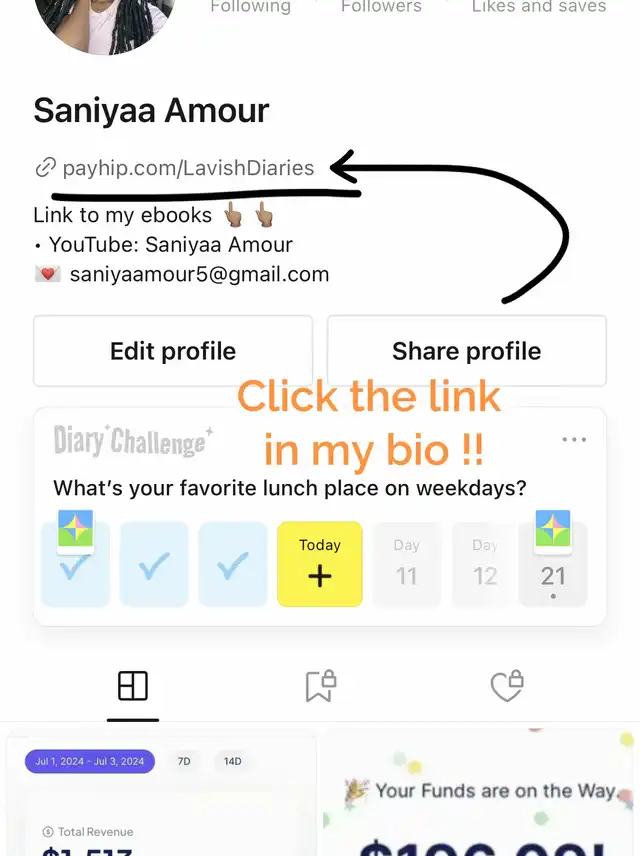
Task: Add today's Diary Challenge entry
Action: (319, 564)
